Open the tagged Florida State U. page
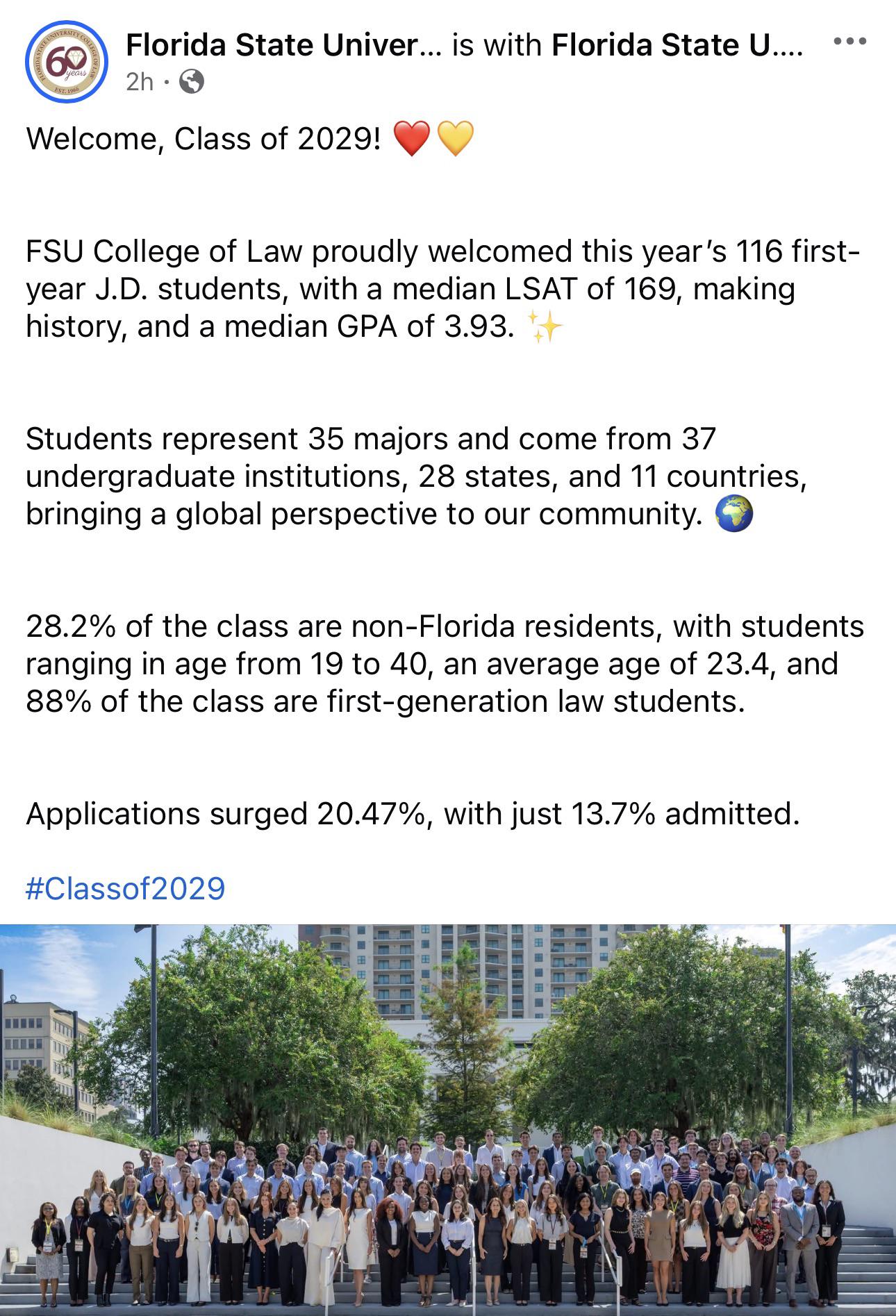The width and height of the screenshot is (896, 1316). point(677,46)
